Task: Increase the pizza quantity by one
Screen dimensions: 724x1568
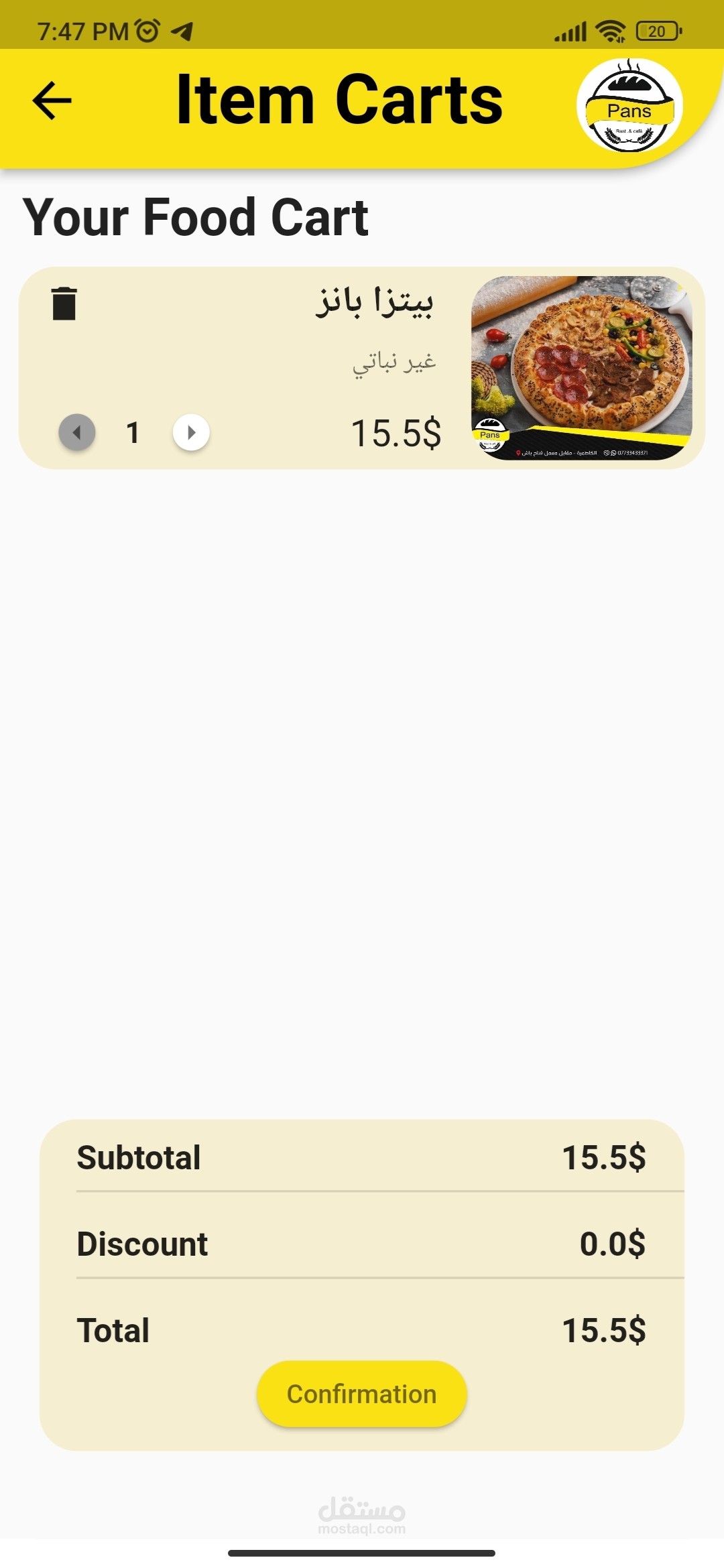Action: click(x=191, y=432)
